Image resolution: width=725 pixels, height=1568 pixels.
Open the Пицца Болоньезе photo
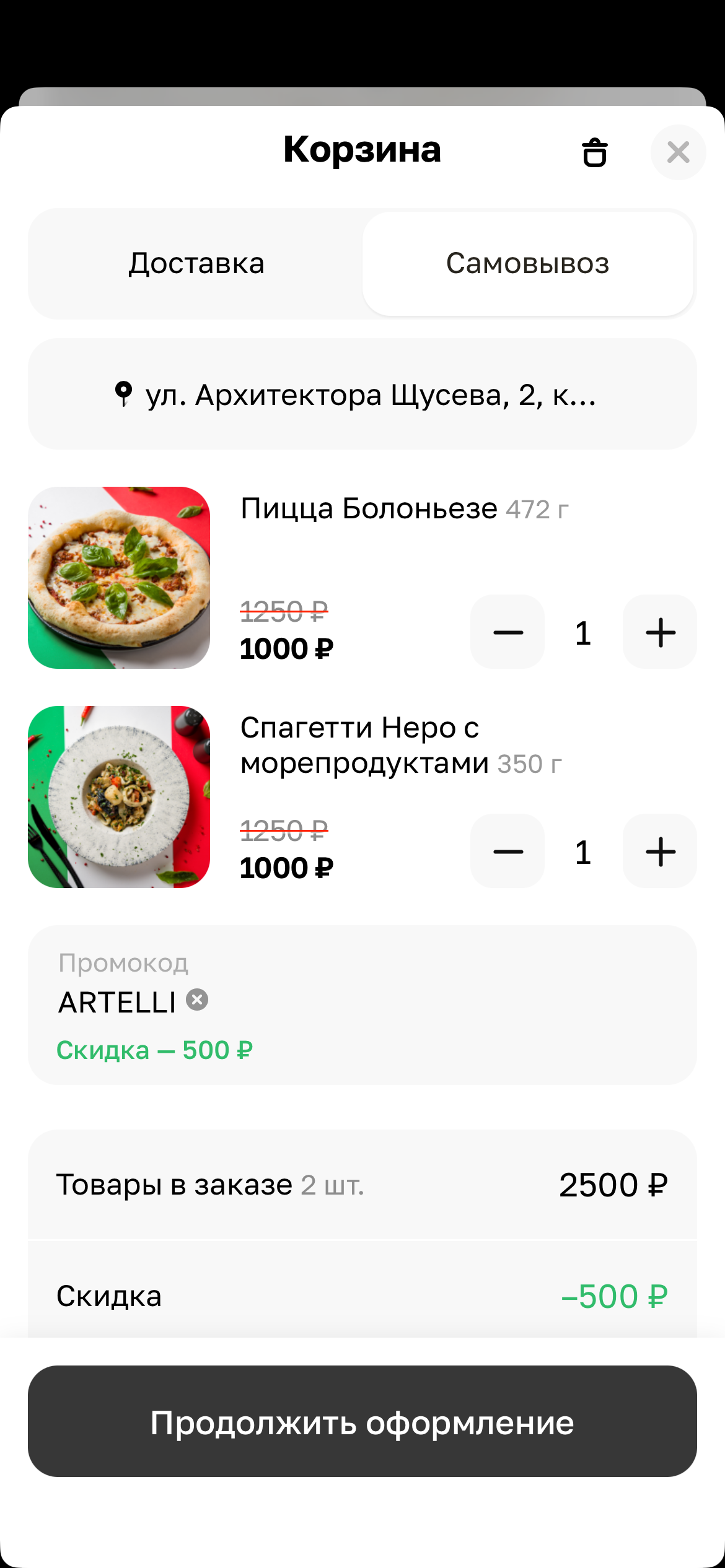(x=119, y=578)
